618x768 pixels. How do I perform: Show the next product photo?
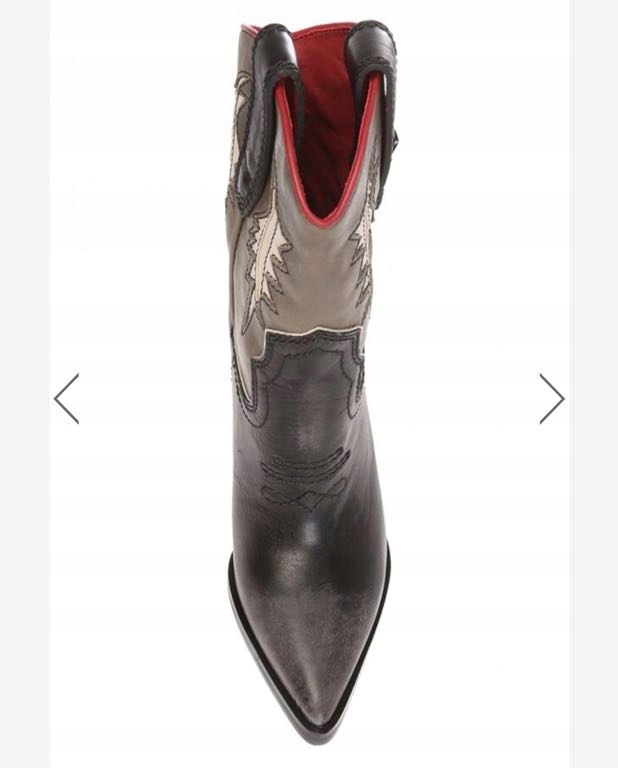click(x=551, y=399)
